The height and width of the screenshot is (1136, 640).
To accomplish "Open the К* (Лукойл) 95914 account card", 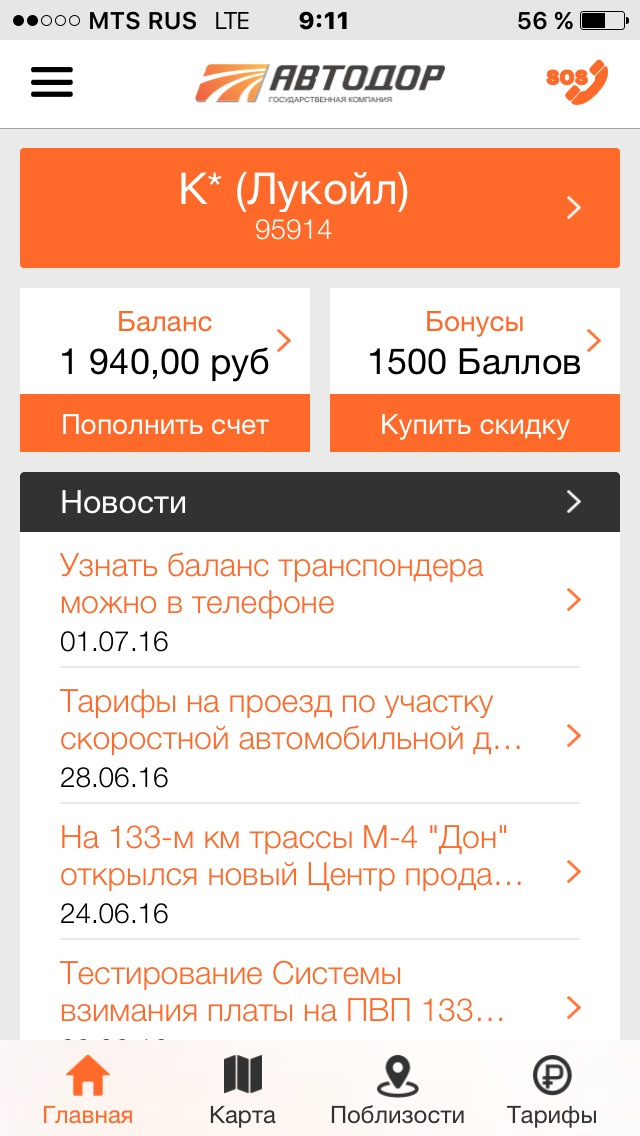I will 320,208.
